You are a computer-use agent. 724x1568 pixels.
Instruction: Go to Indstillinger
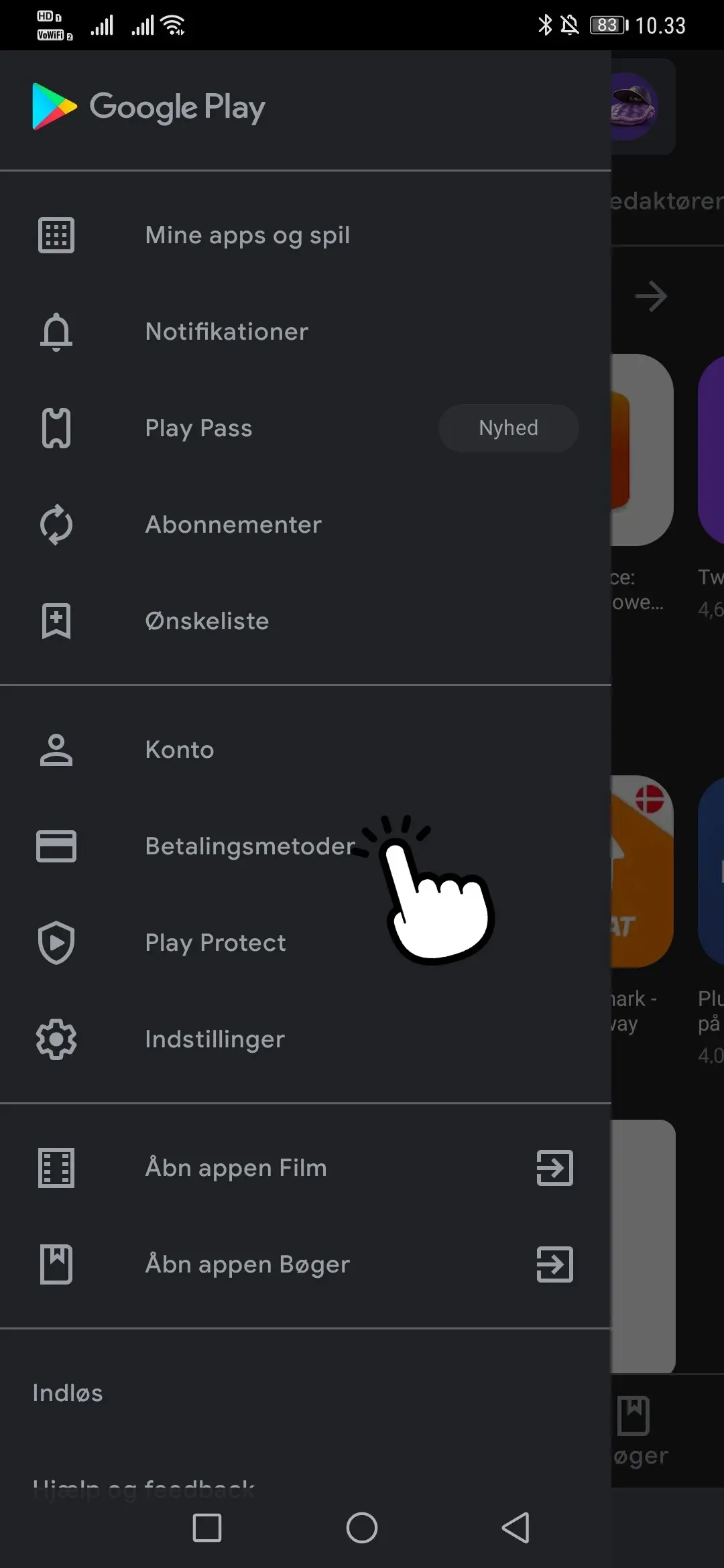coord(215,1039)
